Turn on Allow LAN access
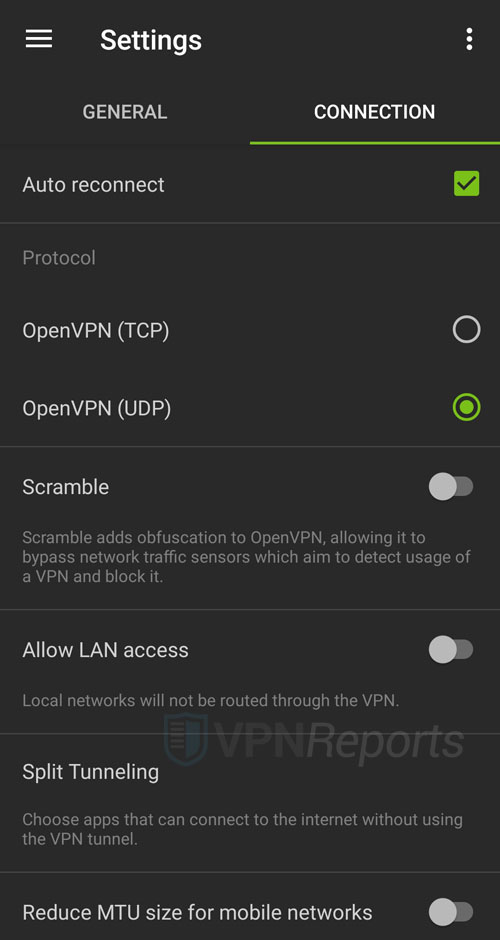Viewport: 500px width, 940px height. pyautogui.click(x=451, y=650)
